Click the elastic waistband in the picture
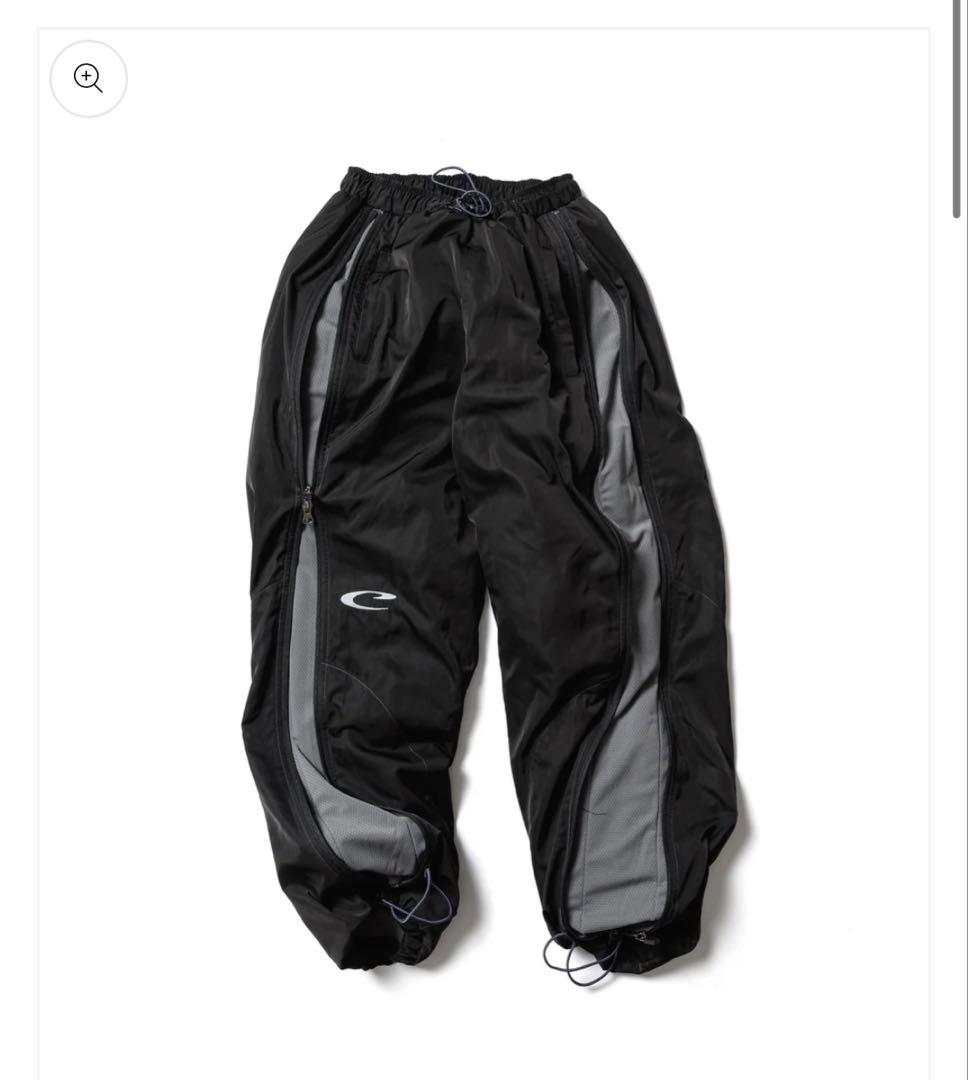Screen dimensions: 968x1080 [x=450, y=180]
